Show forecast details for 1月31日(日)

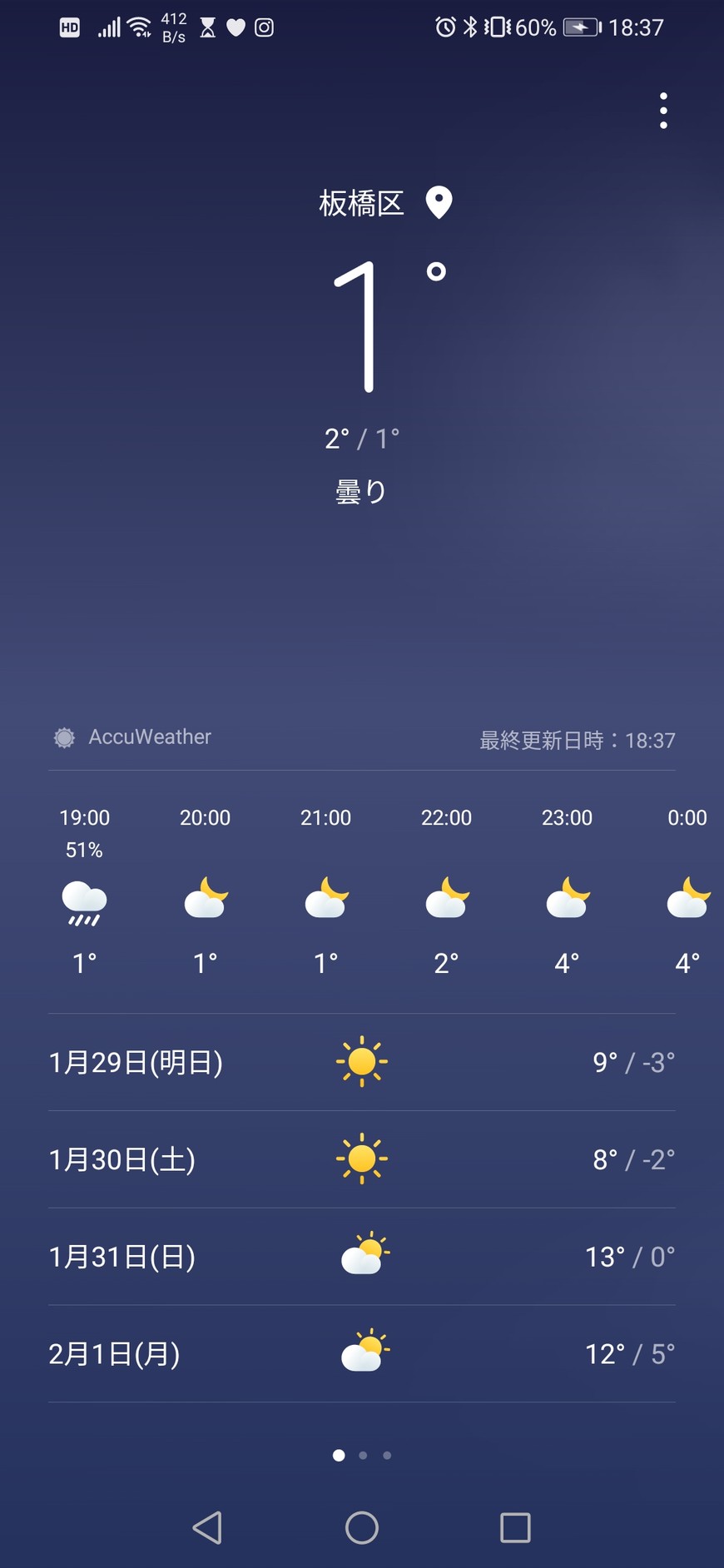pyautogui.click(x=361, y=1257)
